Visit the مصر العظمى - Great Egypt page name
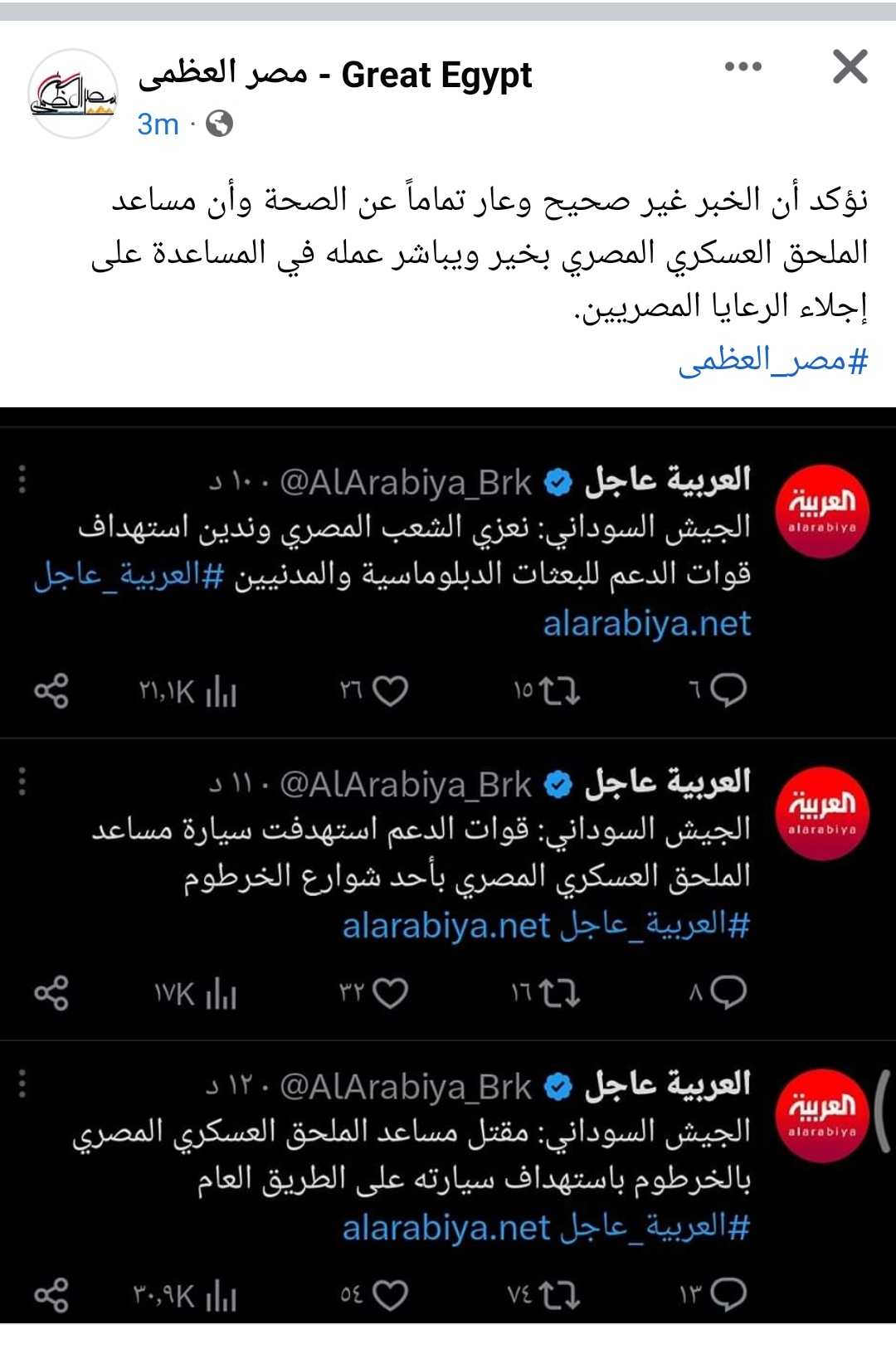Viewport: 896px width, 1349px height. pos(335,75)
